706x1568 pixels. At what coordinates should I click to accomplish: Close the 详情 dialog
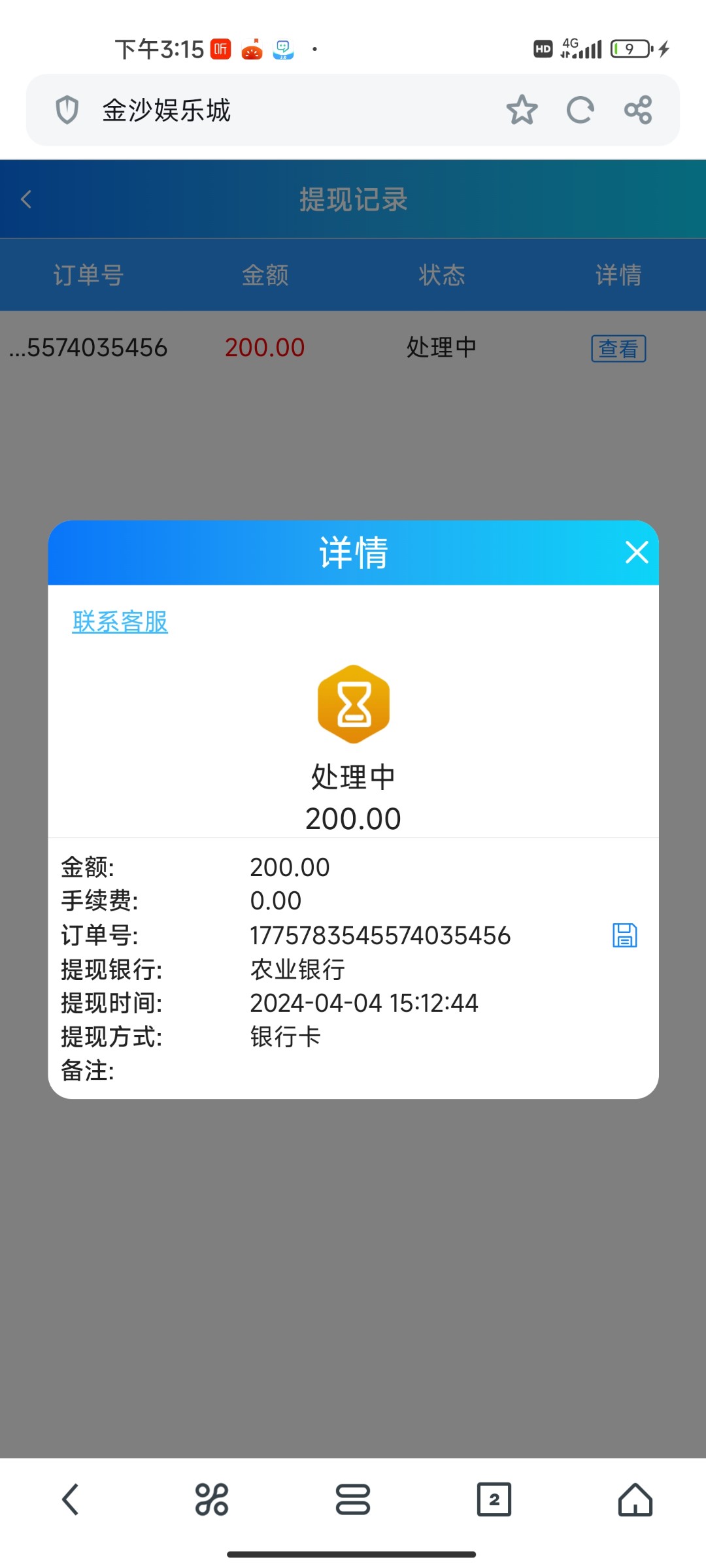click(636, 552)
